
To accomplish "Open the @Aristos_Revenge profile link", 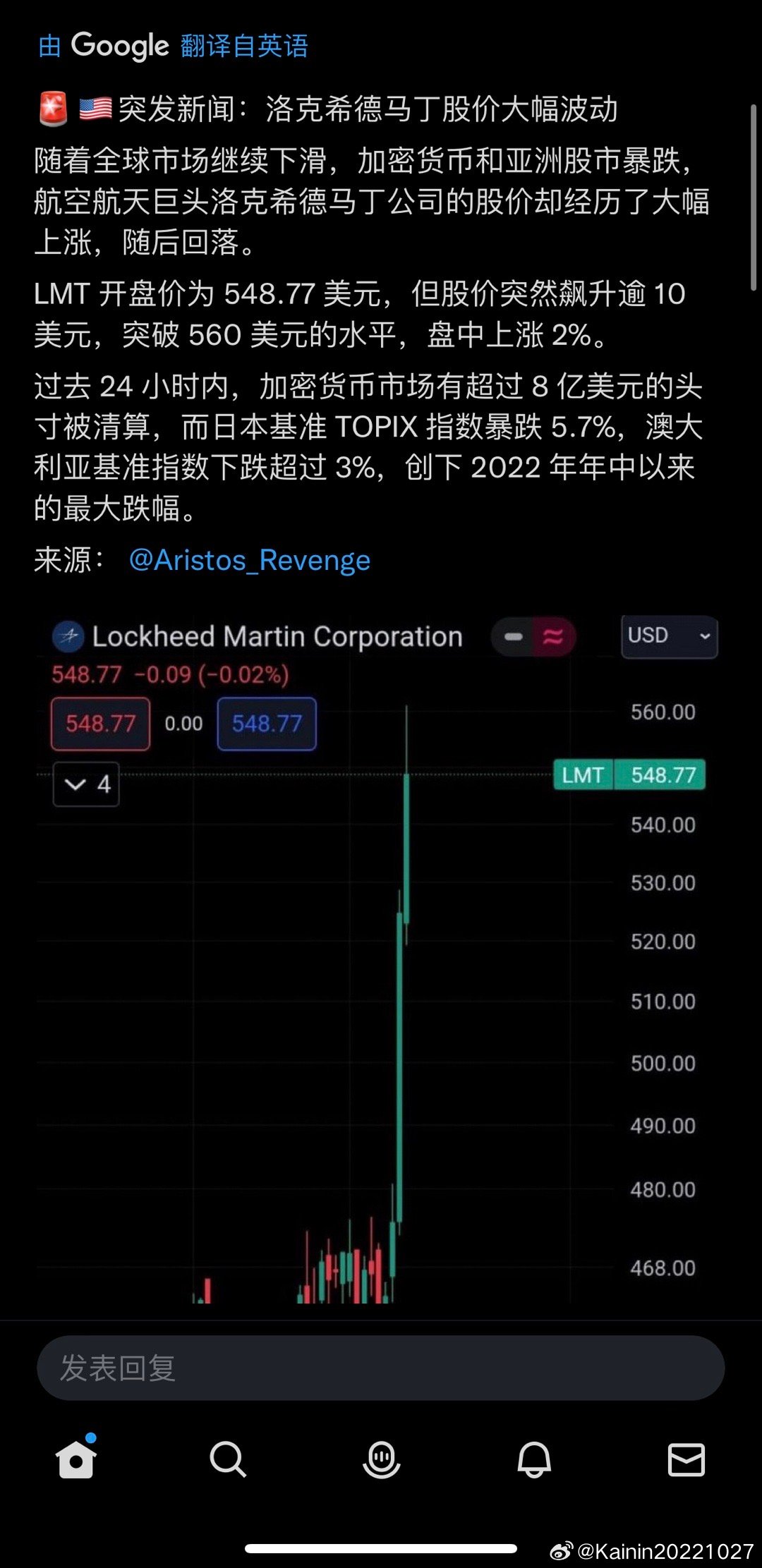I will pos(249,560).
